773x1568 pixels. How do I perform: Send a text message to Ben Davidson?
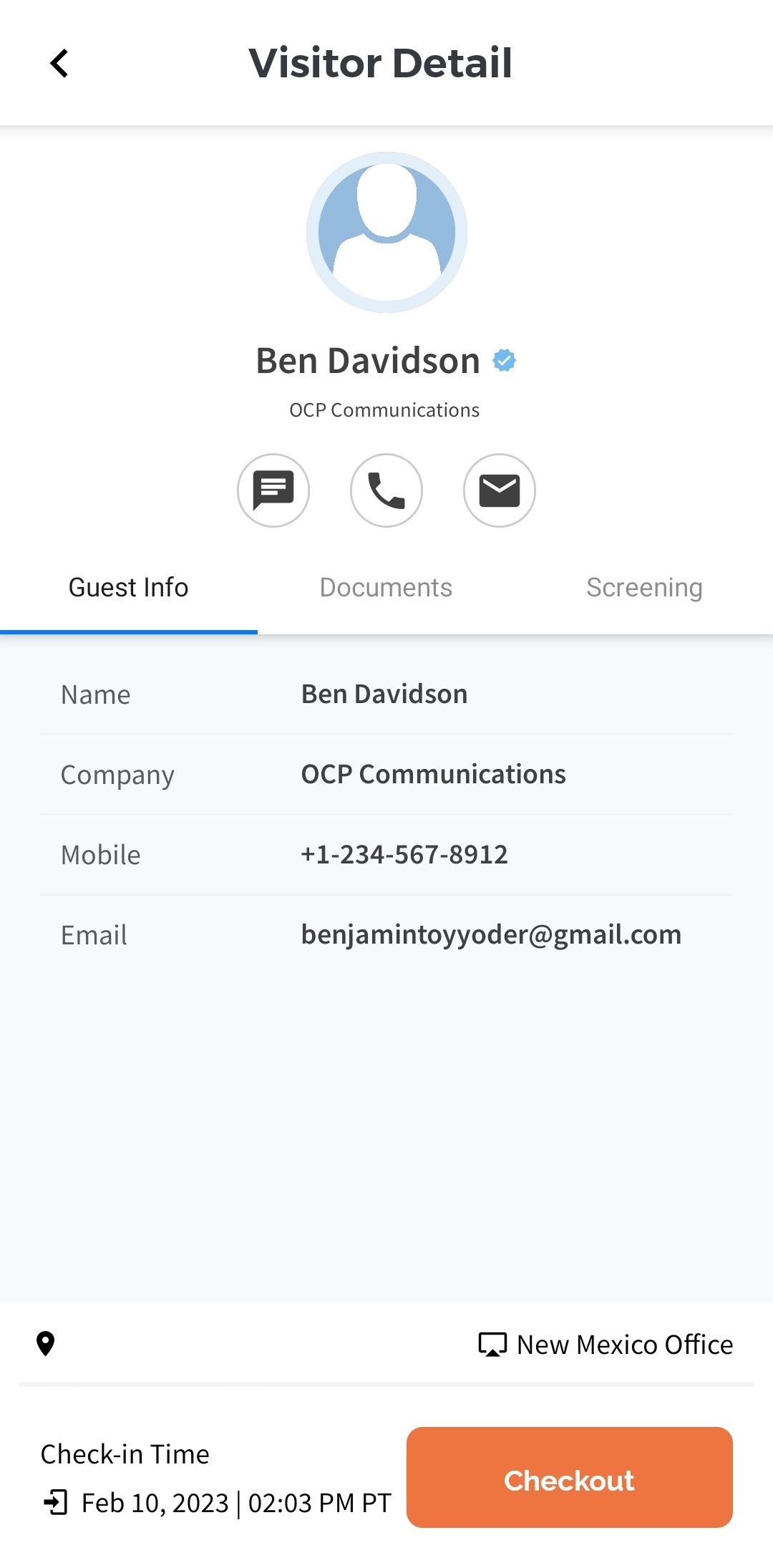tap(273, 490)
